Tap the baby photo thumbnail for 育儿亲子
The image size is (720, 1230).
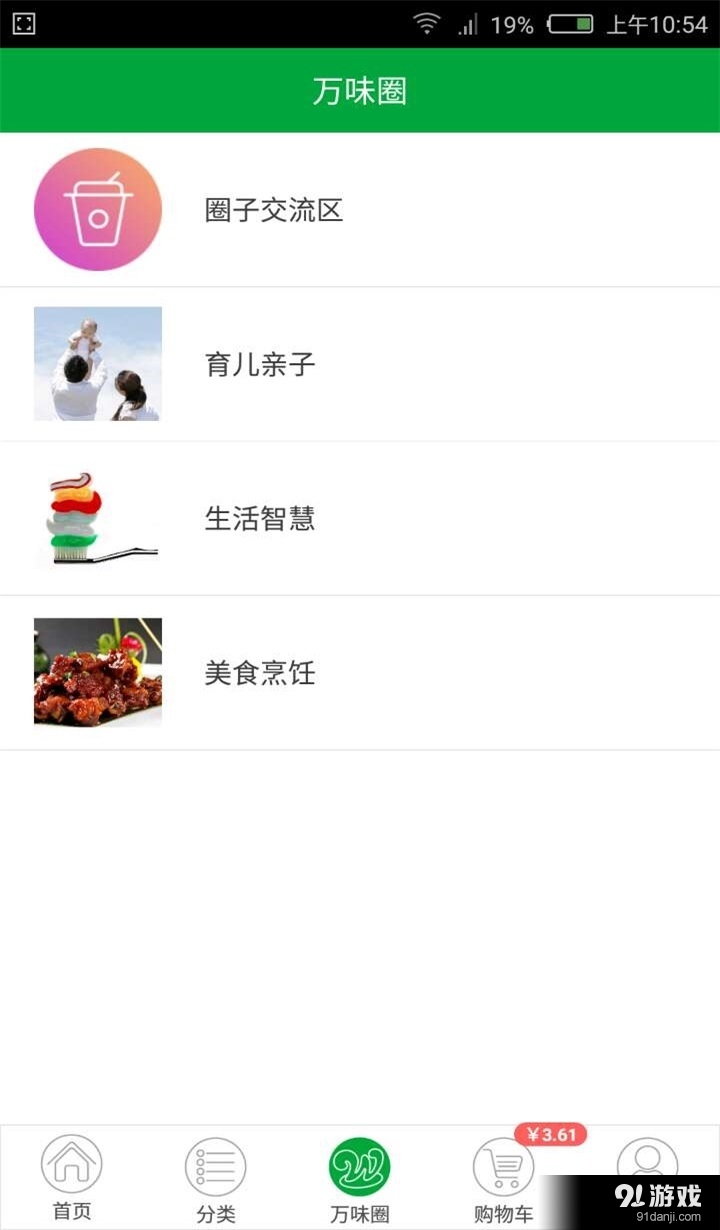point(97,364)
